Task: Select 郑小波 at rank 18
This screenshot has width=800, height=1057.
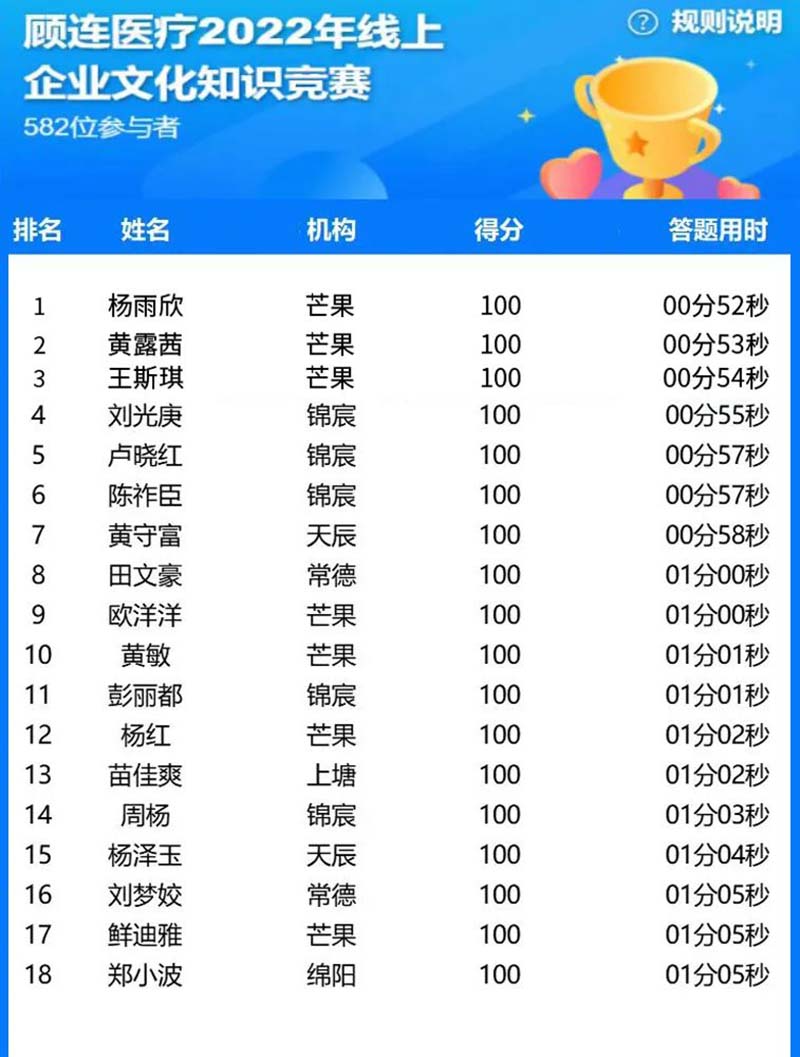Action: click(x=144, y=975)
